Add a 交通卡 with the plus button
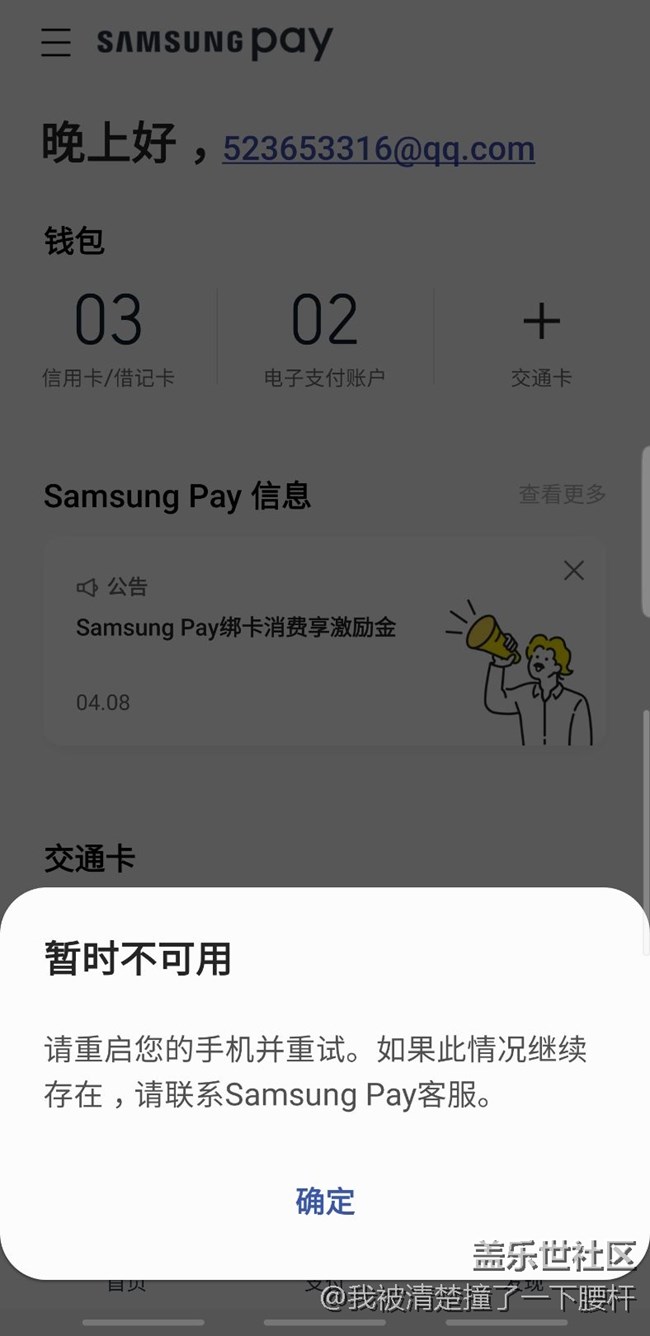650x1336 pixels. (541, 323)
